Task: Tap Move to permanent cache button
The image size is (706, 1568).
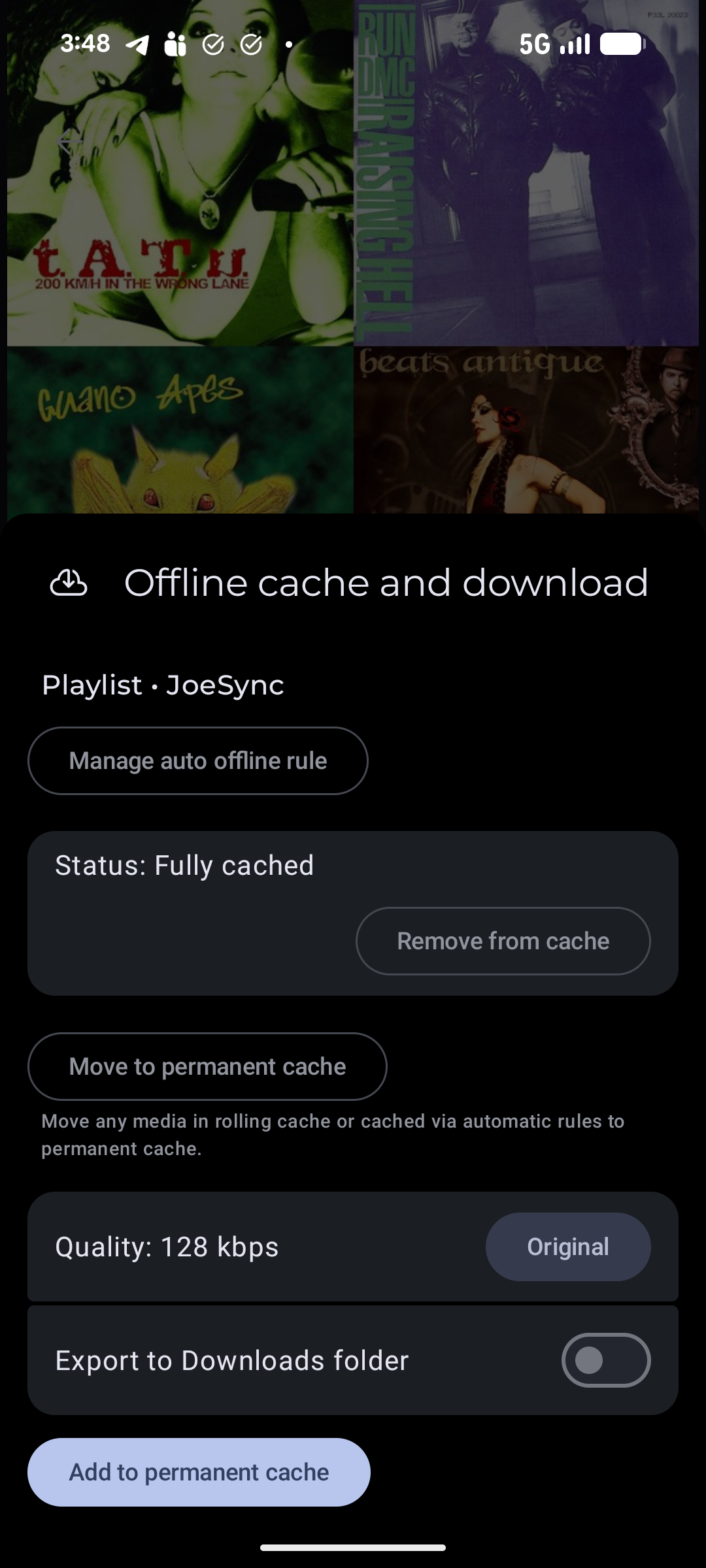Action: 207,1066
